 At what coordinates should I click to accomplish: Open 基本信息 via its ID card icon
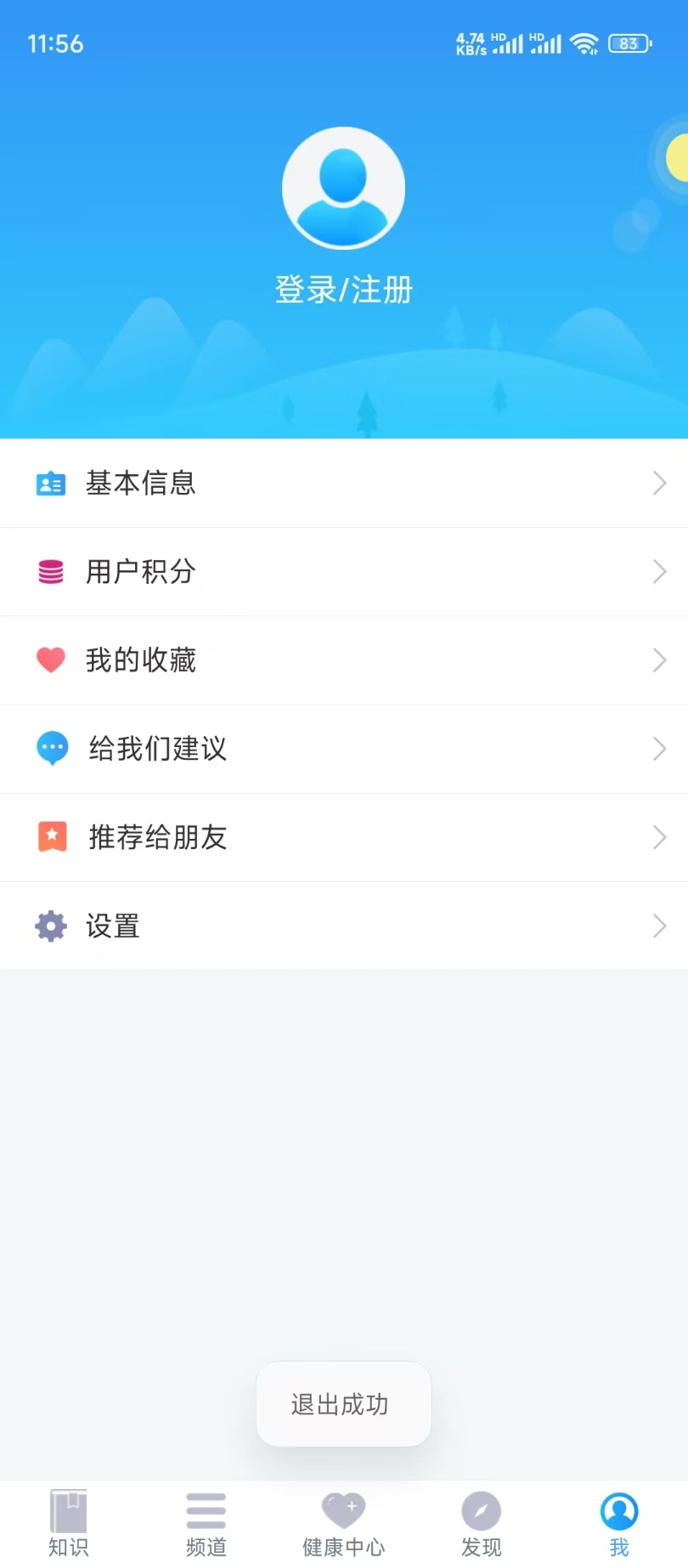tap(51, 483)
